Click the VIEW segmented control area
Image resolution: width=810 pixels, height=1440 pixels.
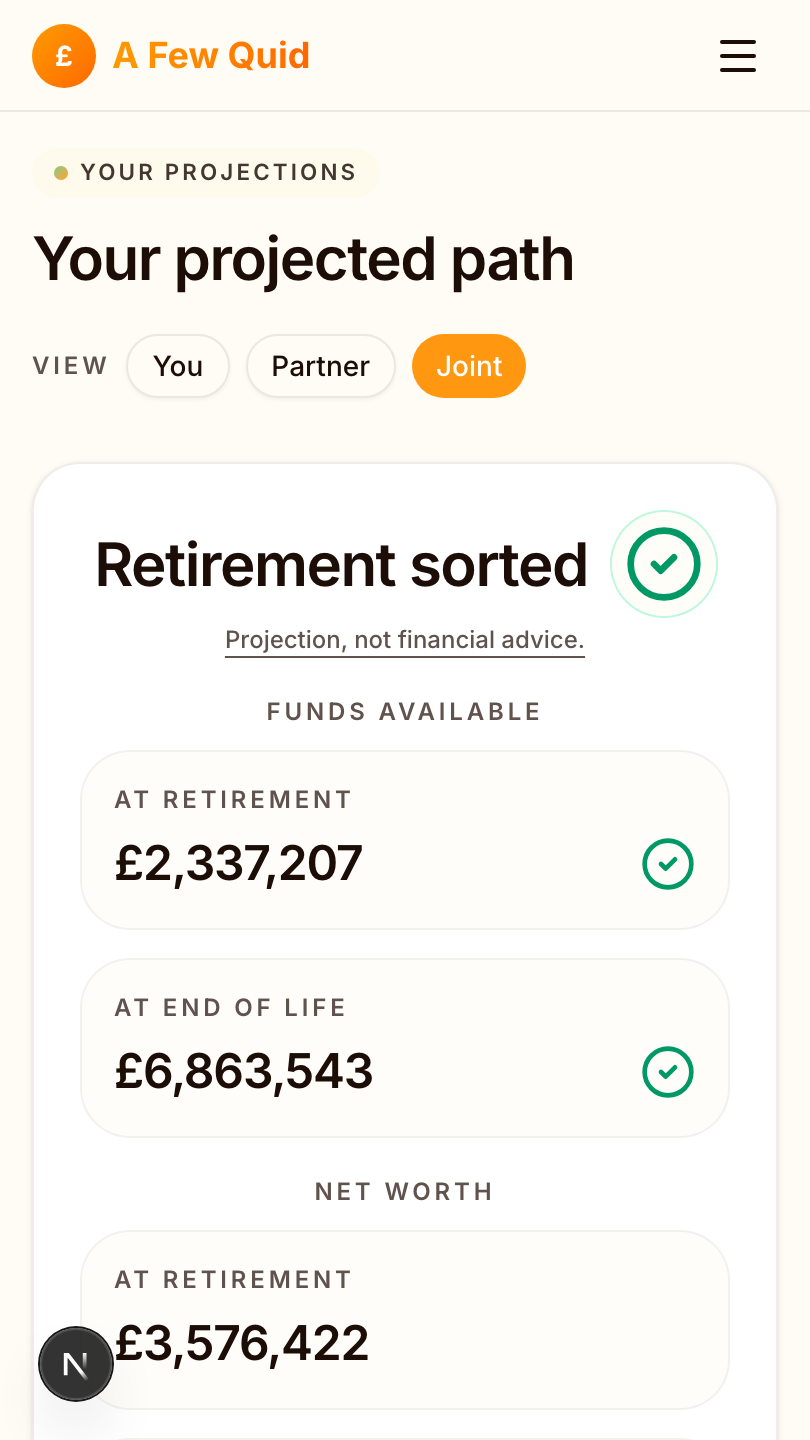click(69, 366)
